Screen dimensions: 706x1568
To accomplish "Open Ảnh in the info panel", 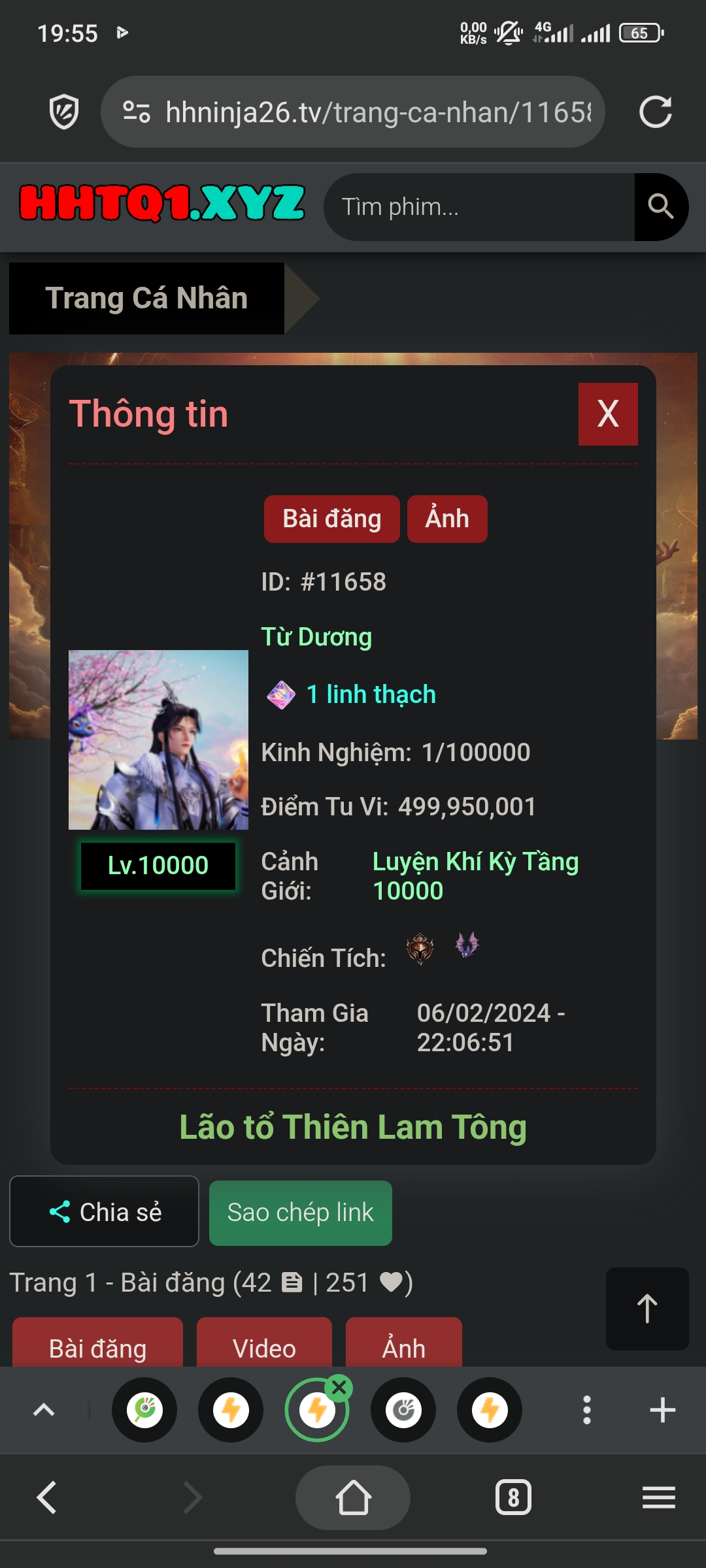I will [447, 519].
